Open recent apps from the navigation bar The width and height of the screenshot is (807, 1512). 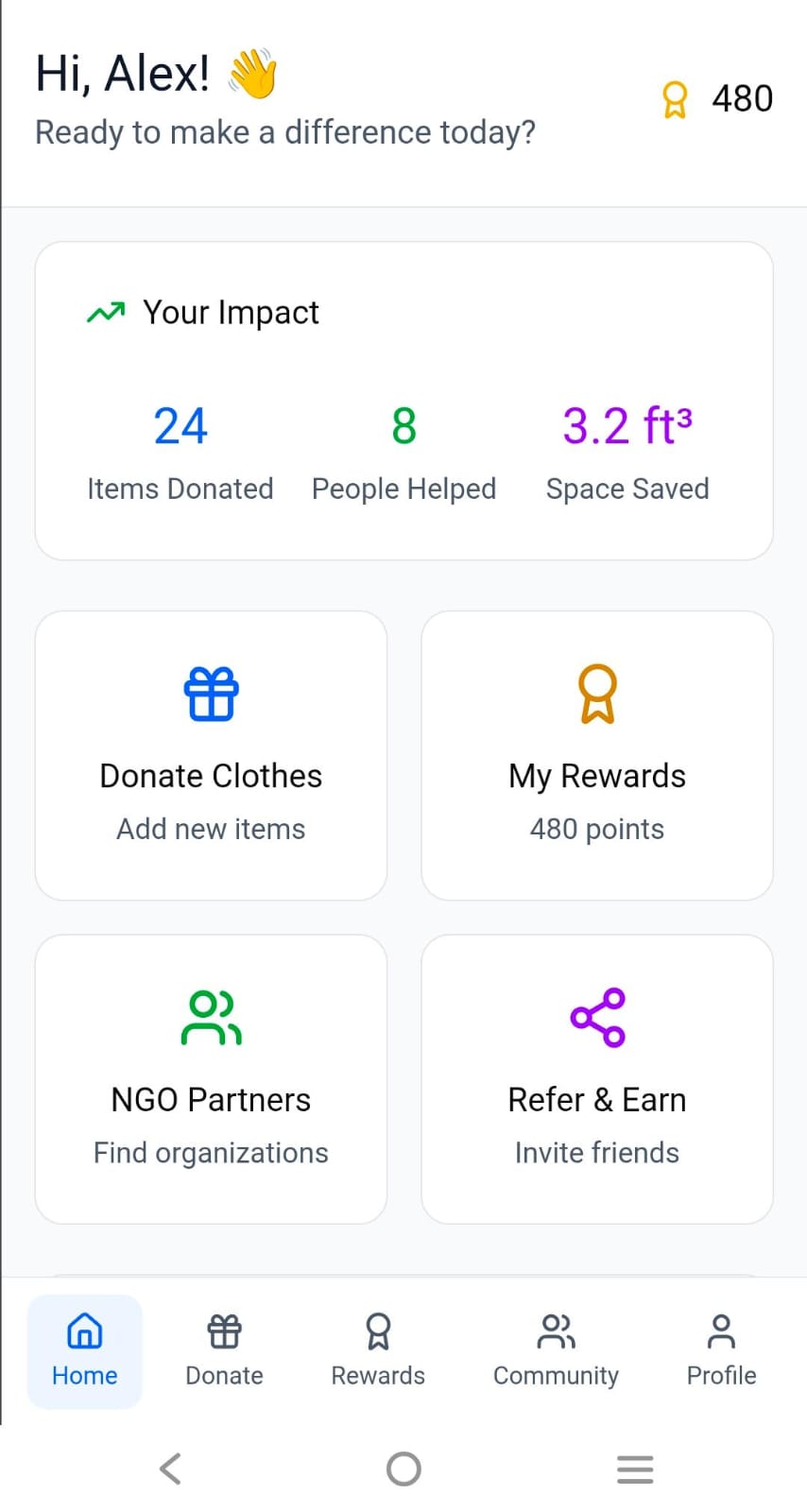pos(635,1469)
